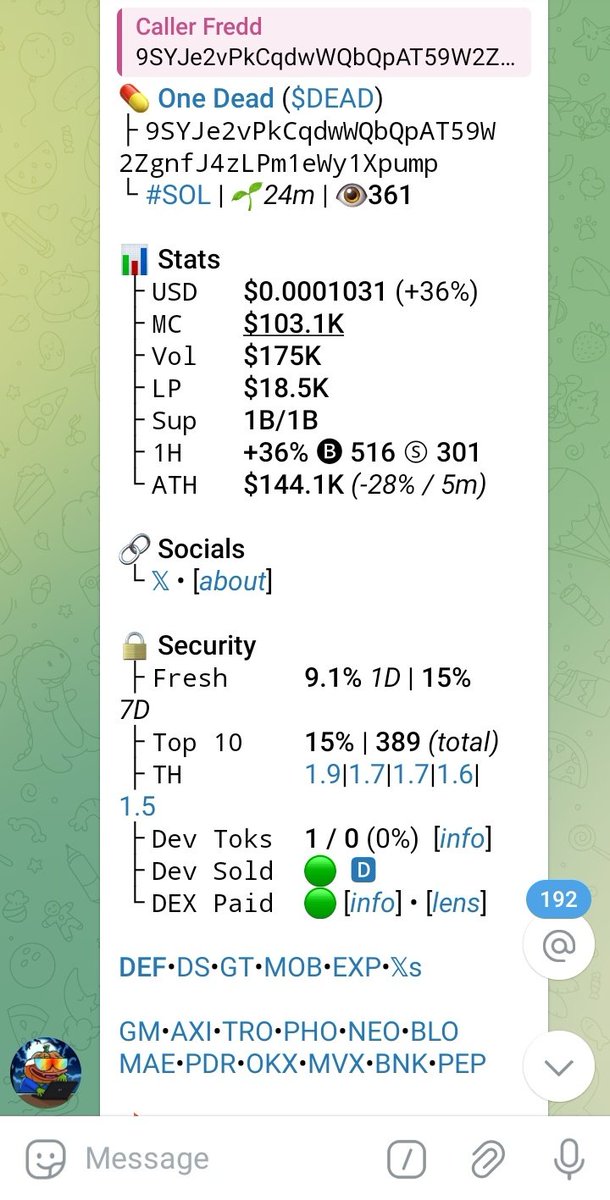This screenshot has width=610, height=1200.
Task: Open the PHO link
Action: pyautogui.click(x=311, y=1032)
